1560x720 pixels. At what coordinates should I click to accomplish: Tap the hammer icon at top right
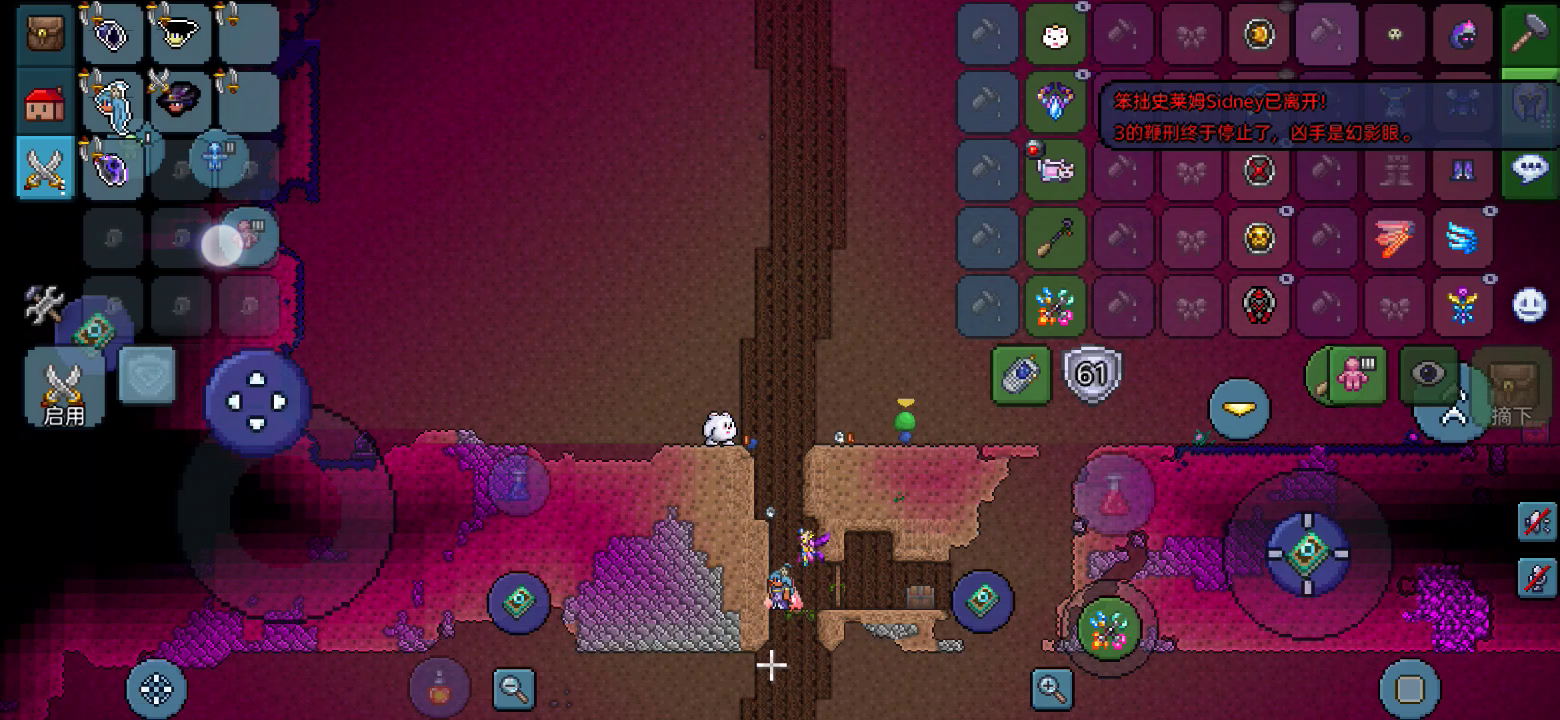click(x=1530, y=34)
